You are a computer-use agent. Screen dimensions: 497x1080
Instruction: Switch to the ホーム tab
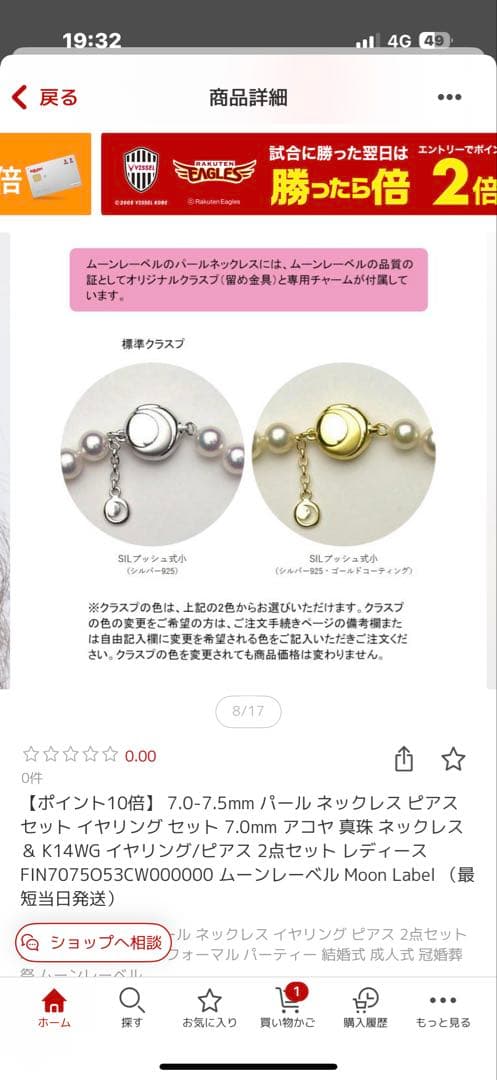pyautogui.click(x=54, y=1008)
